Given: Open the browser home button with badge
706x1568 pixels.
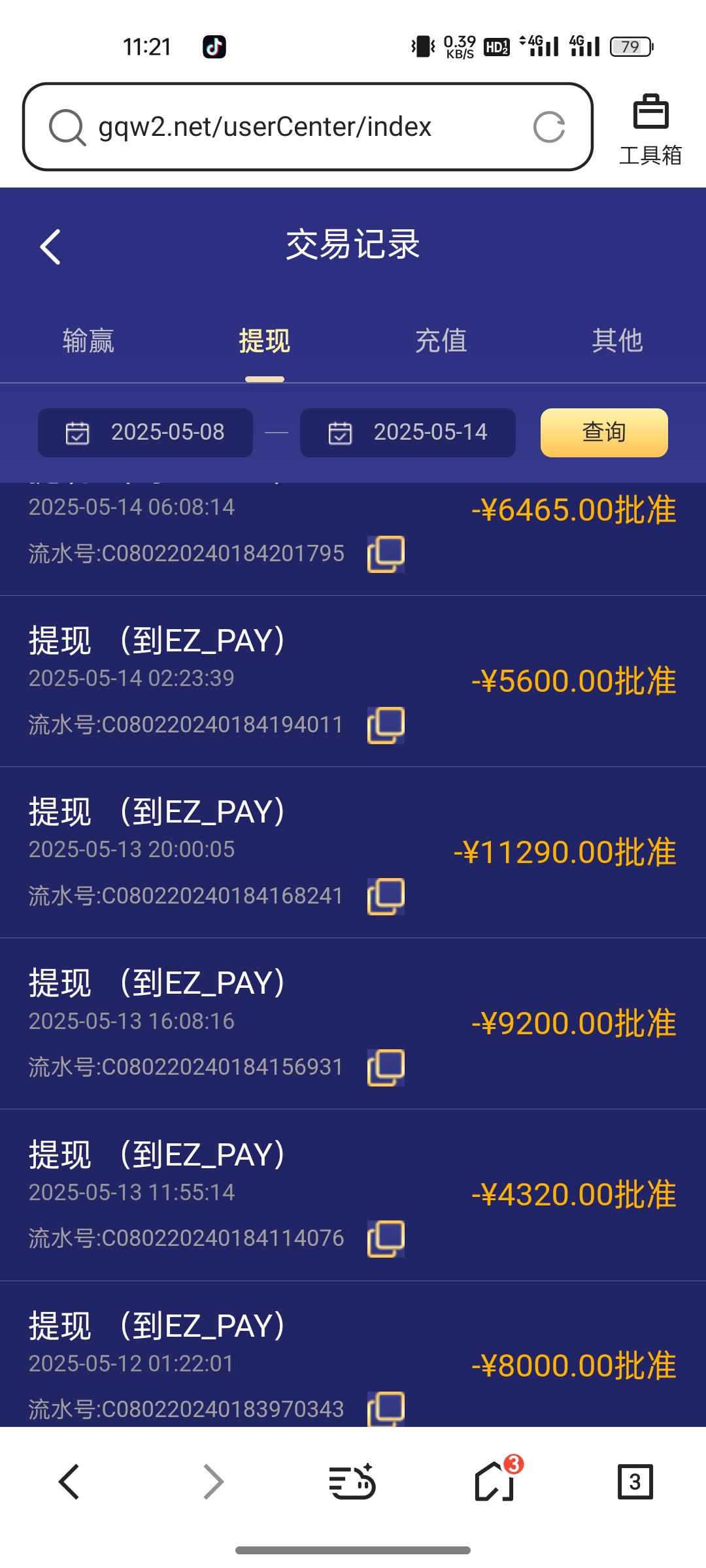Looking at the screenshot, I should (x=496, y=1482).
